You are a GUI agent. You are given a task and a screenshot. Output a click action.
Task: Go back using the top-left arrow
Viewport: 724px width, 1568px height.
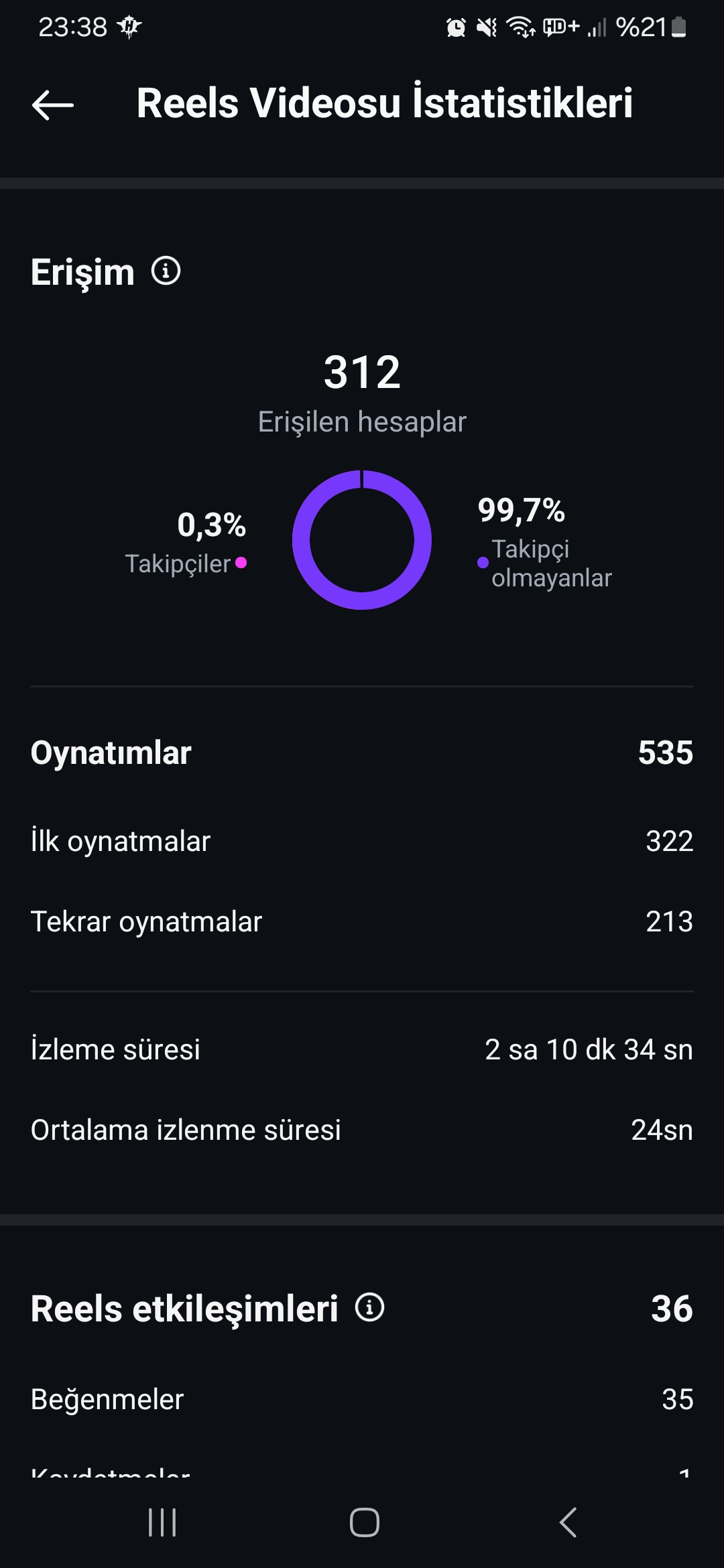pyautogui.click(x=53, y=105)
